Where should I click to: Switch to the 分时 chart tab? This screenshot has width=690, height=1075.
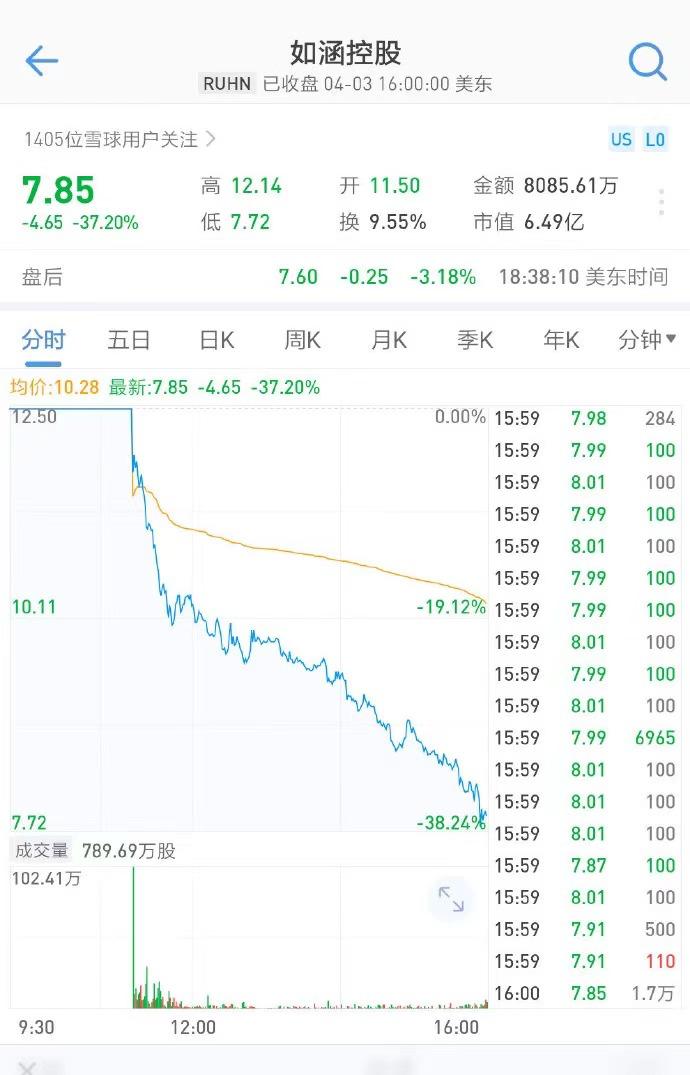[42, 340]
